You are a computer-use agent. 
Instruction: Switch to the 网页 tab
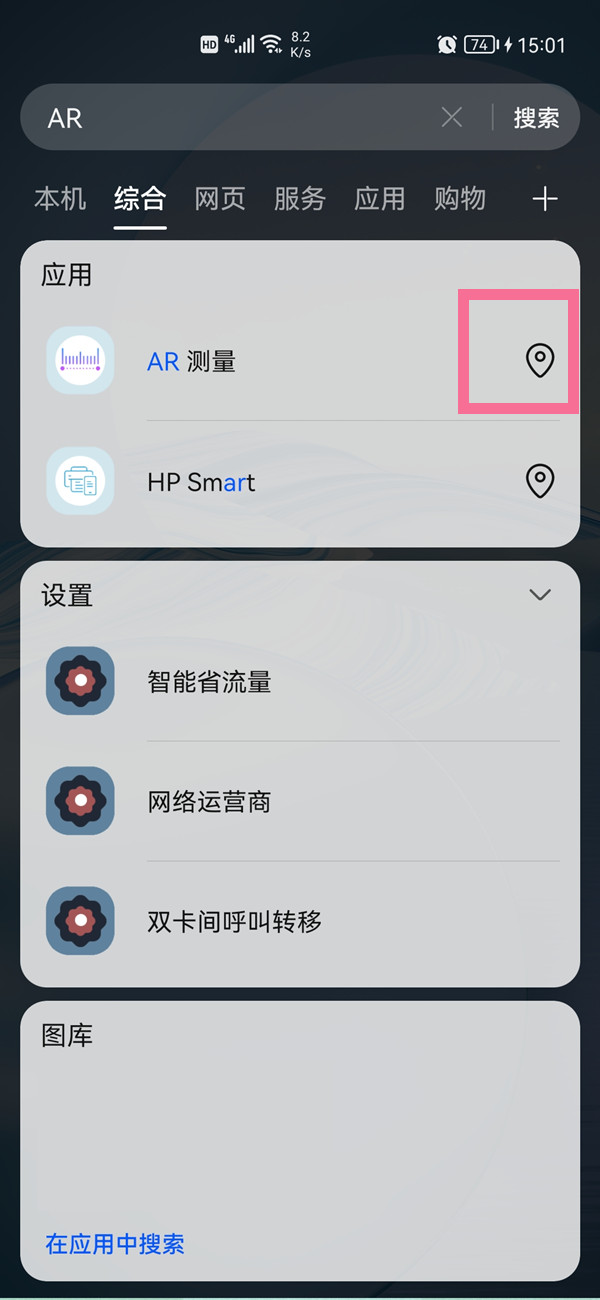(x=220, y=199)
